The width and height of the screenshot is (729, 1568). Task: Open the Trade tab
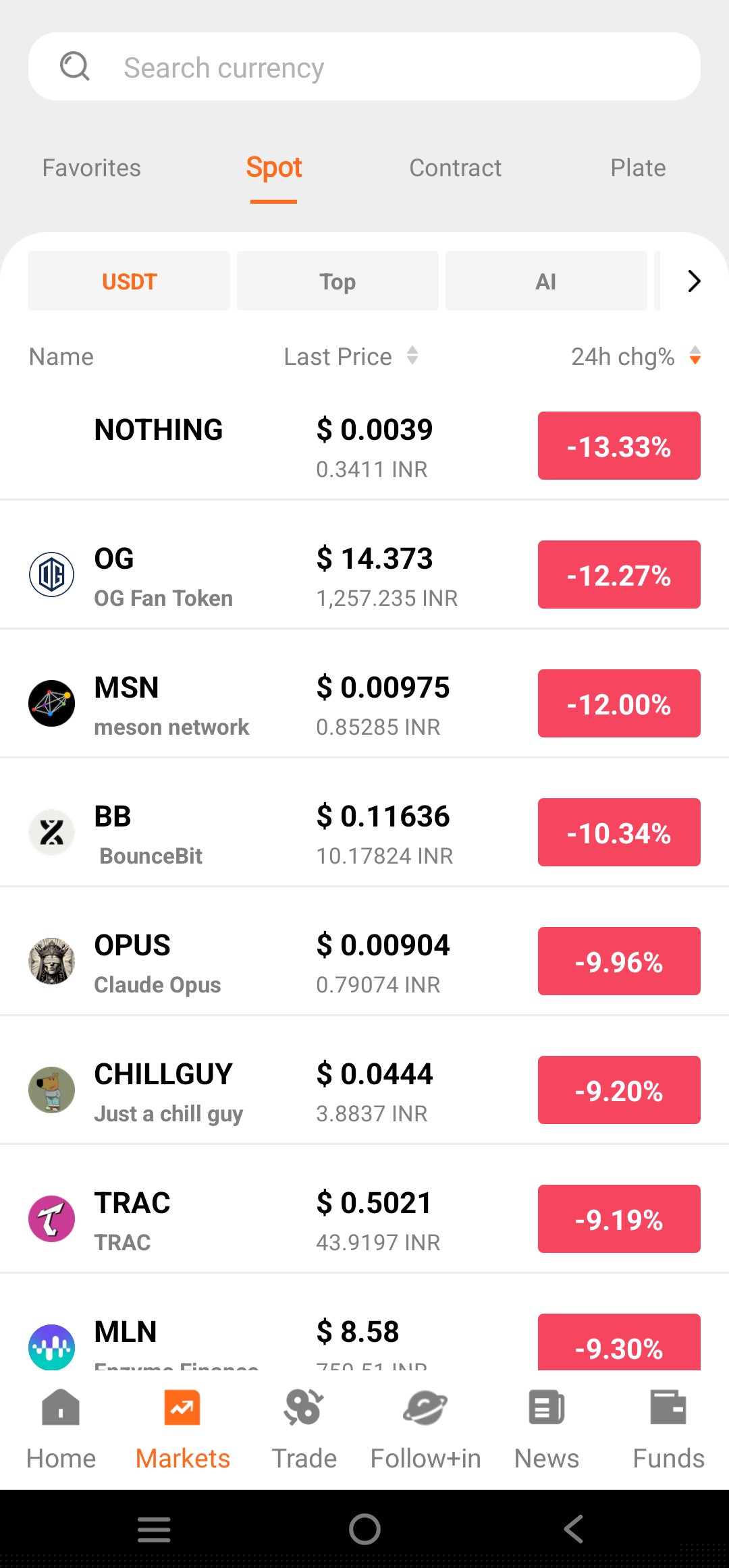coord(304,1429)
